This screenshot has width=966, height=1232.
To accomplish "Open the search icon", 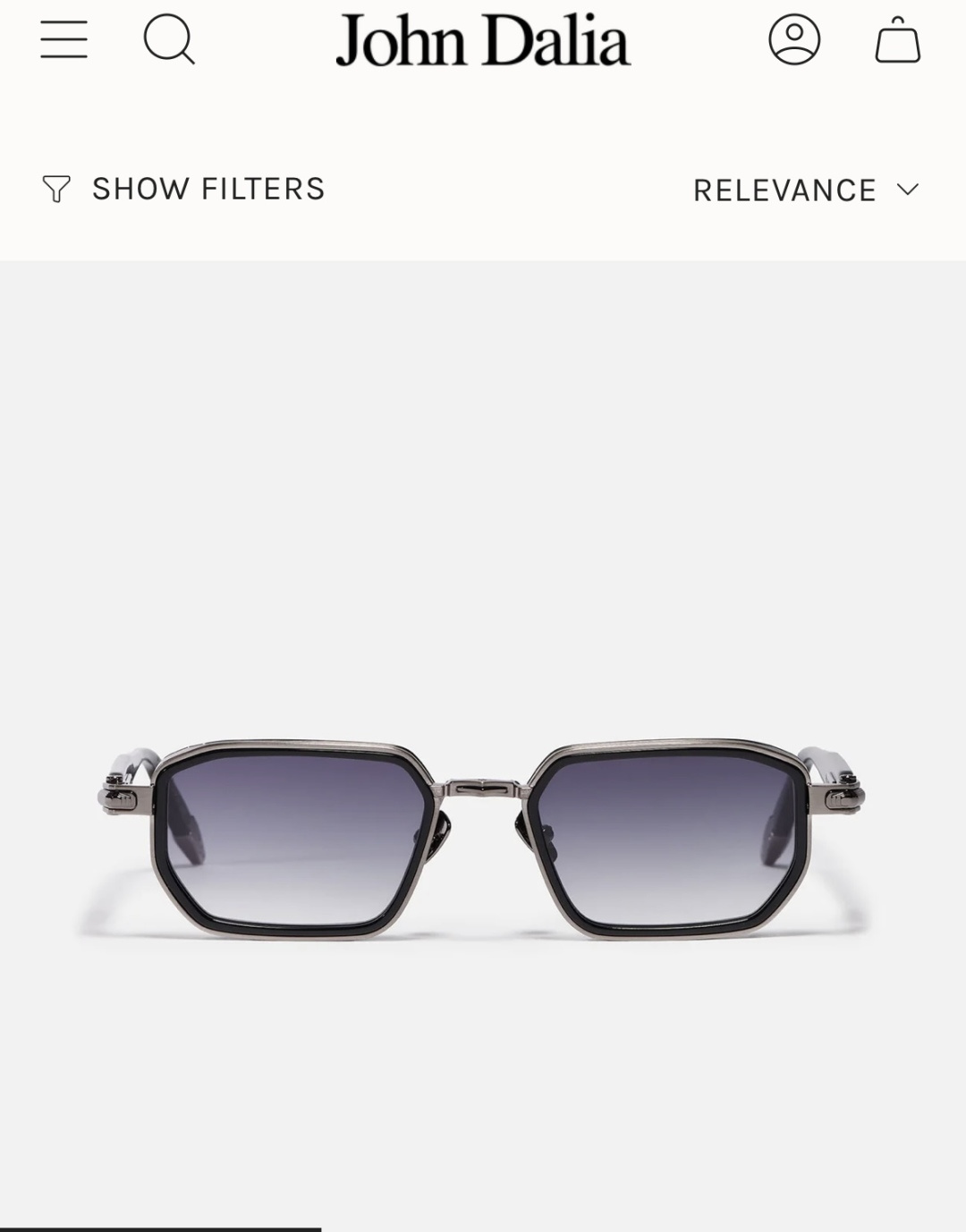I will click(169, 40).
